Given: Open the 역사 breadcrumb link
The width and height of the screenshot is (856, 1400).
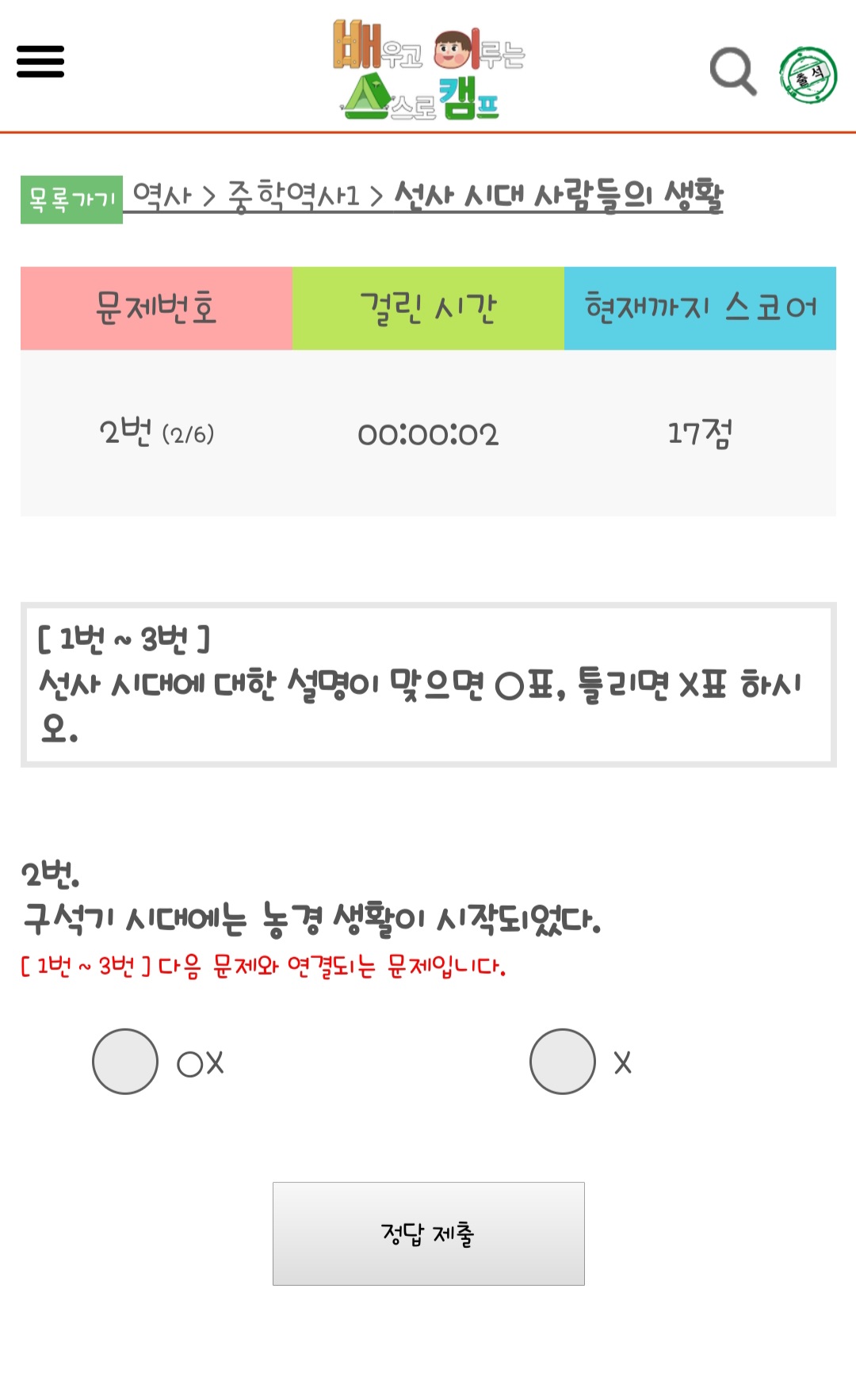Looking at the screenshot, I should click(x=162, y=195).
